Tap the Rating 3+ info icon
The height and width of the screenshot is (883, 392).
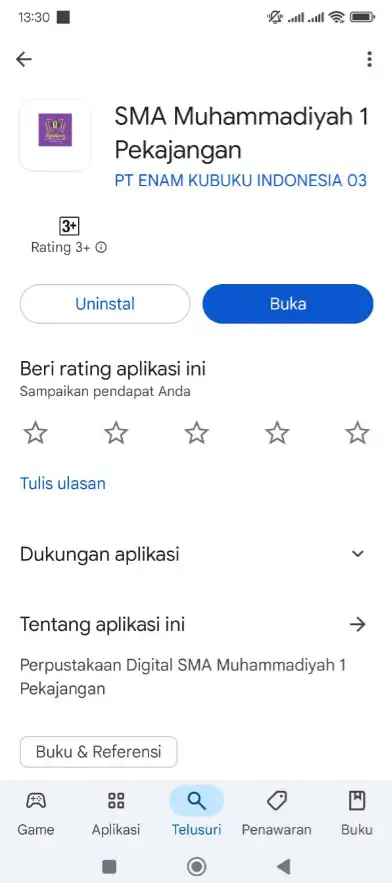tap(101, 247)
